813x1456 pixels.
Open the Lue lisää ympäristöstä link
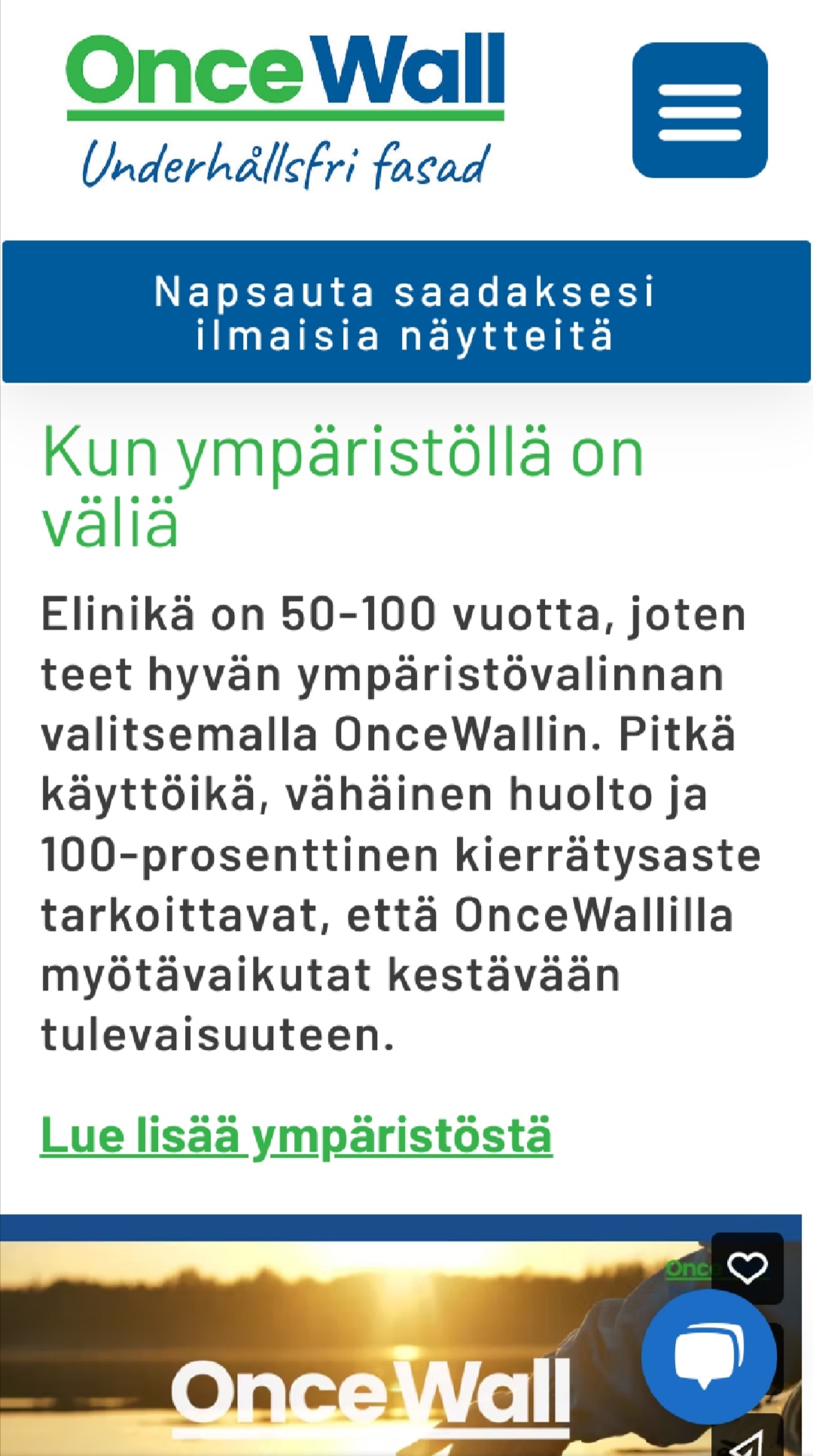[x=296, y=1135]
